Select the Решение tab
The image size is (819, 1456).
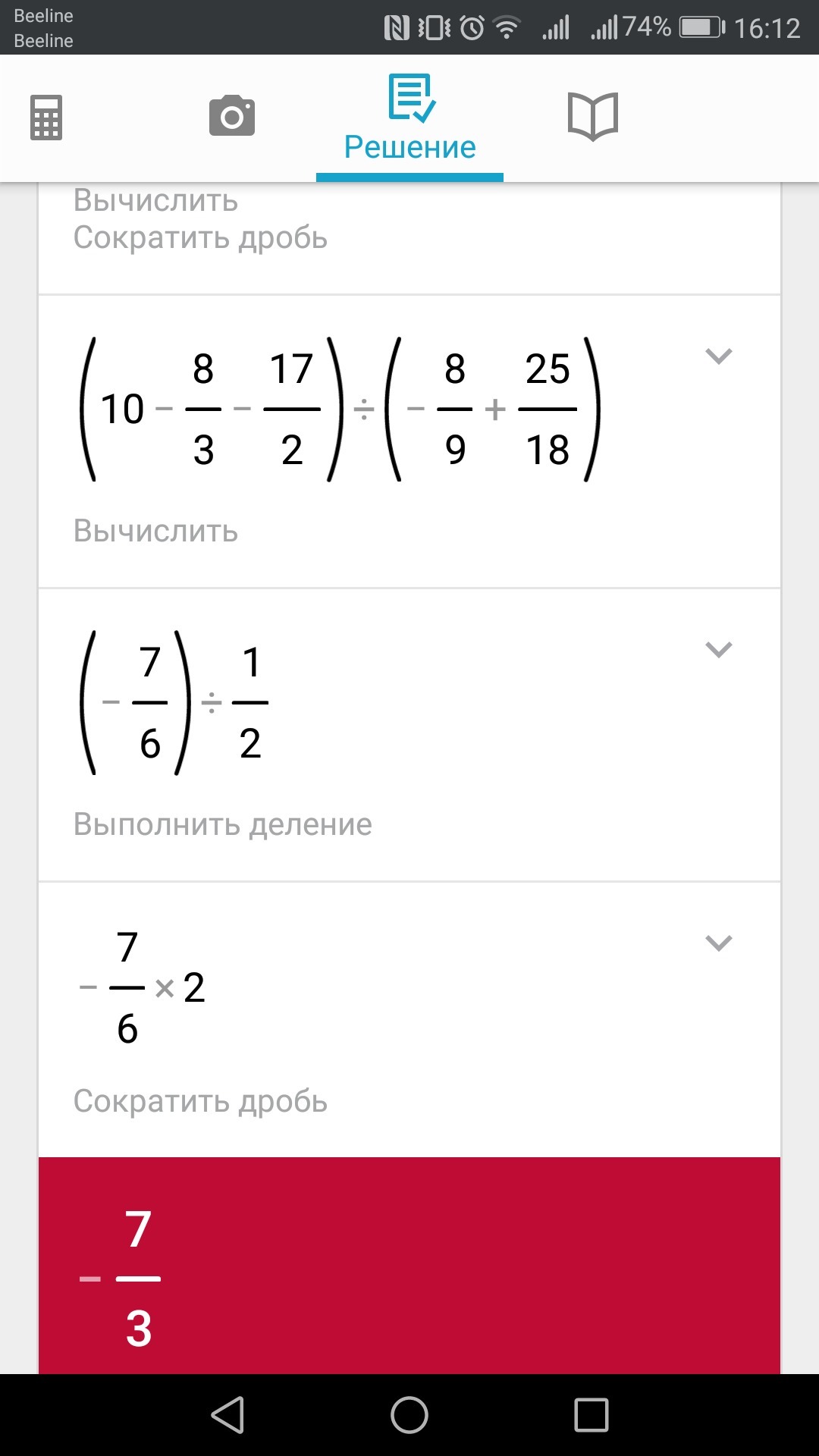click(x=409, y=119)
